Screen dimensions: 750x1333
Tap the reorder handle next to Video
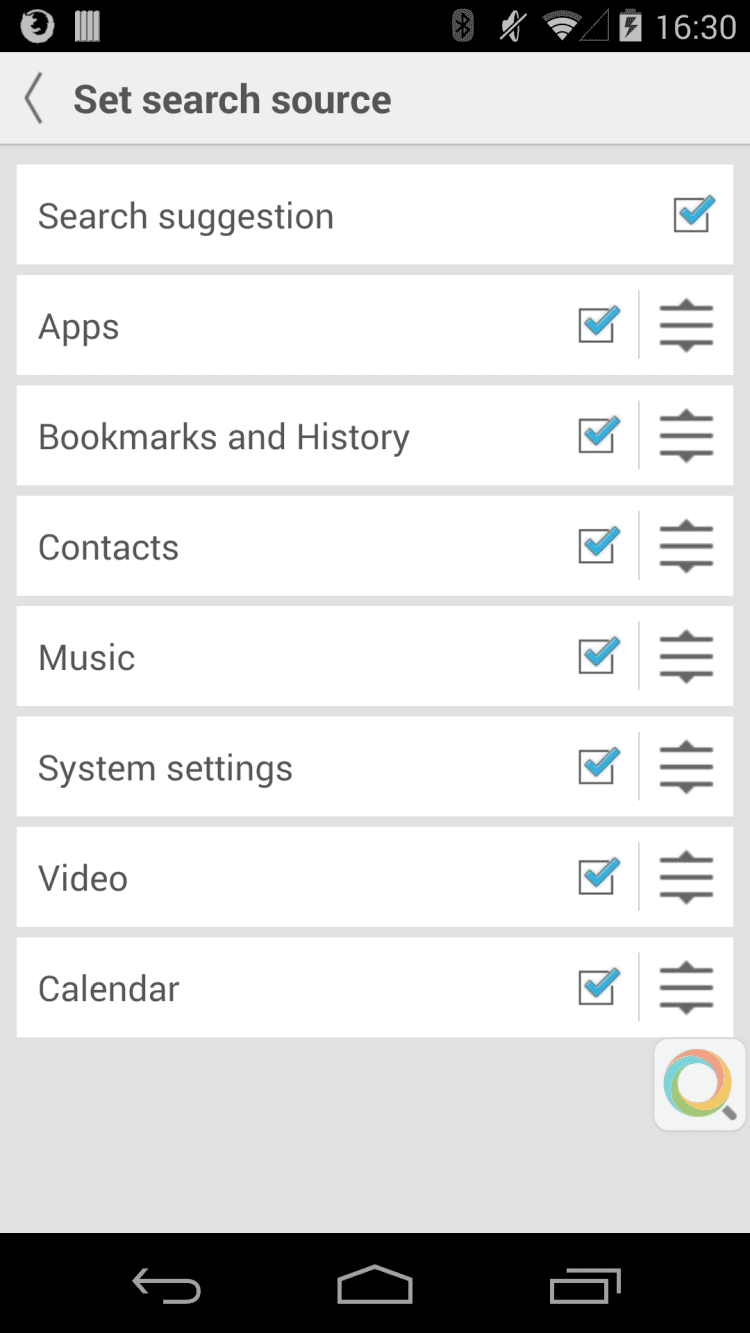pyautogui.click(x=686, y=877)
